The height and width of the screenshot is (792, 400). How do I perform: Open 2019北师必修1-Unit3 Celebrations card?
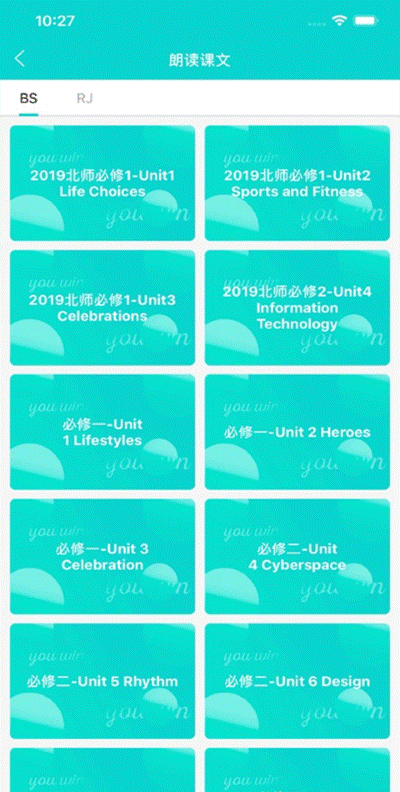coord(103,308)
